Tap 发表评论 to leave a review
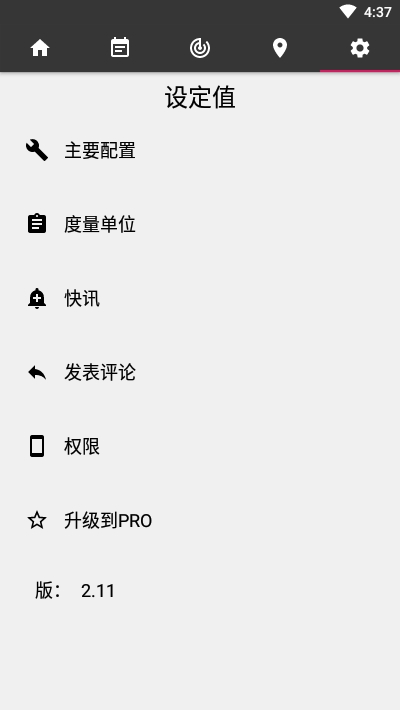This screenshot has width=400, height=710. [x=200, y=373]
